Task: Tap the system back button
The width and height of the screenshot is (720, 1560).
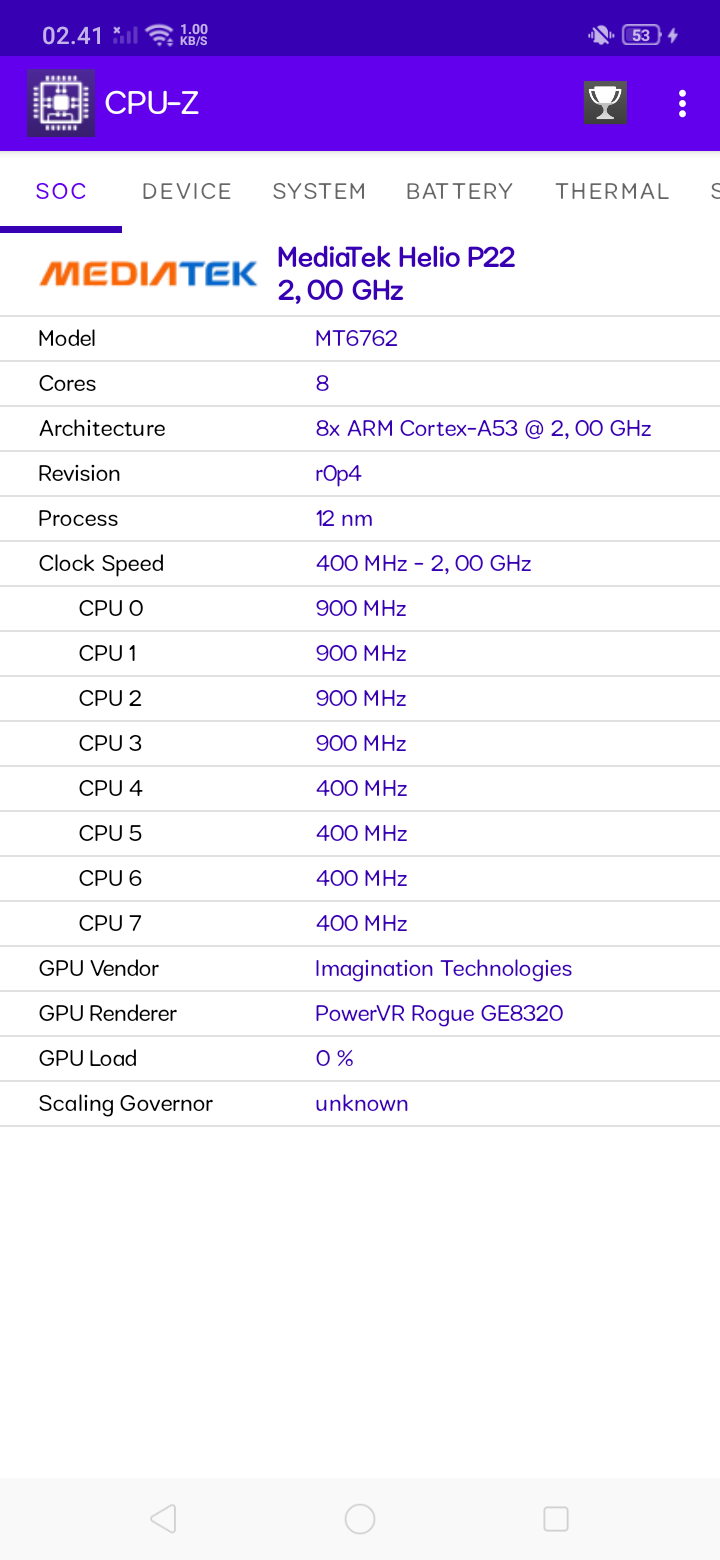Action: tap(163, 1519)
